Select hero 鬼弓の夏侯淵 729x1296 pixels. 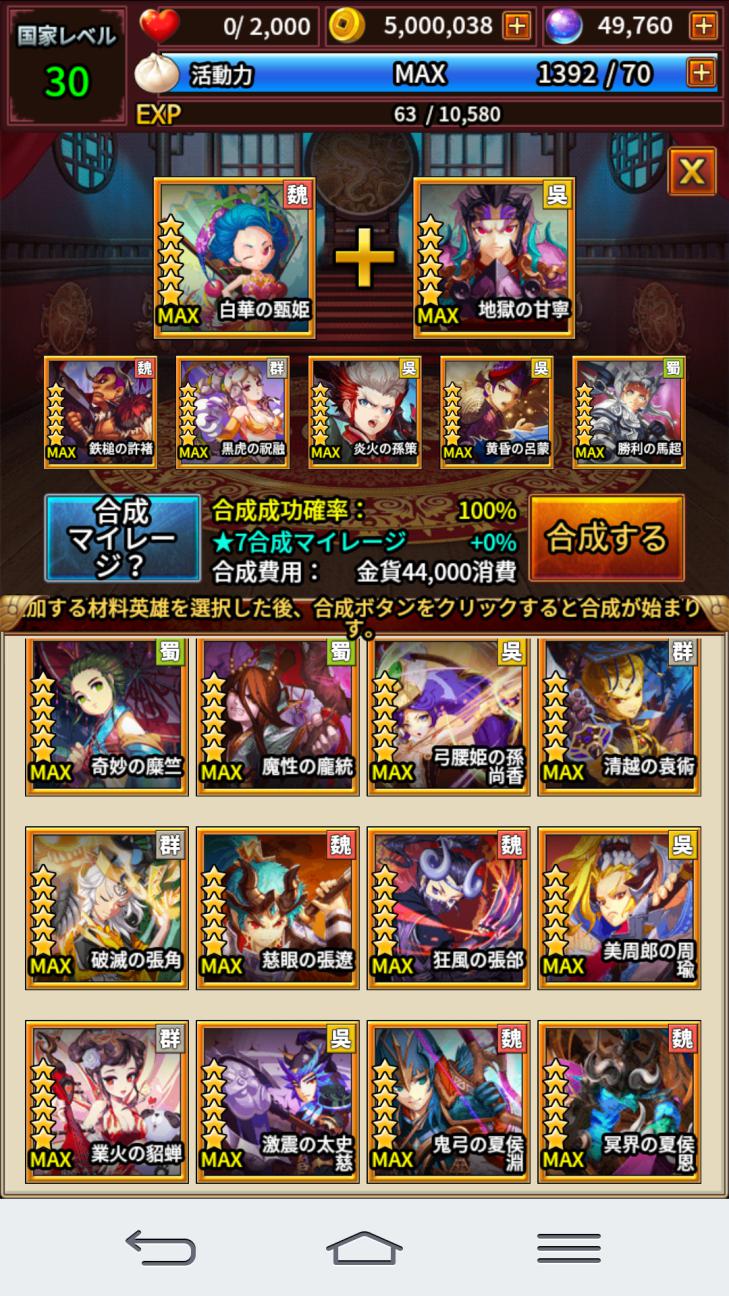click(x=448, y=1102)
